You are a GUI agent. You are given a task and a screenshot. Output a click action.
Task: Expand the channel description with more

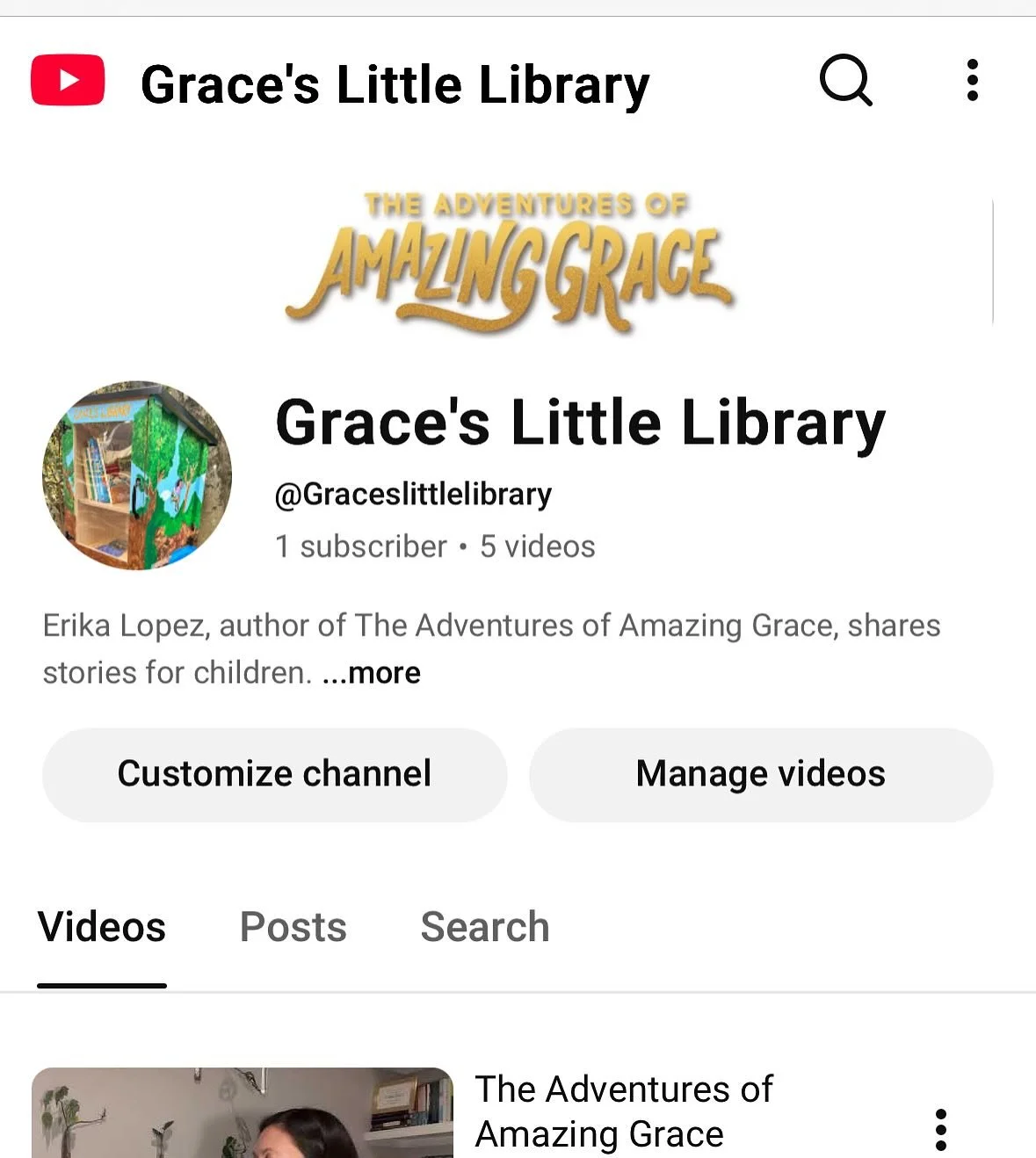(x=372, y=673)
